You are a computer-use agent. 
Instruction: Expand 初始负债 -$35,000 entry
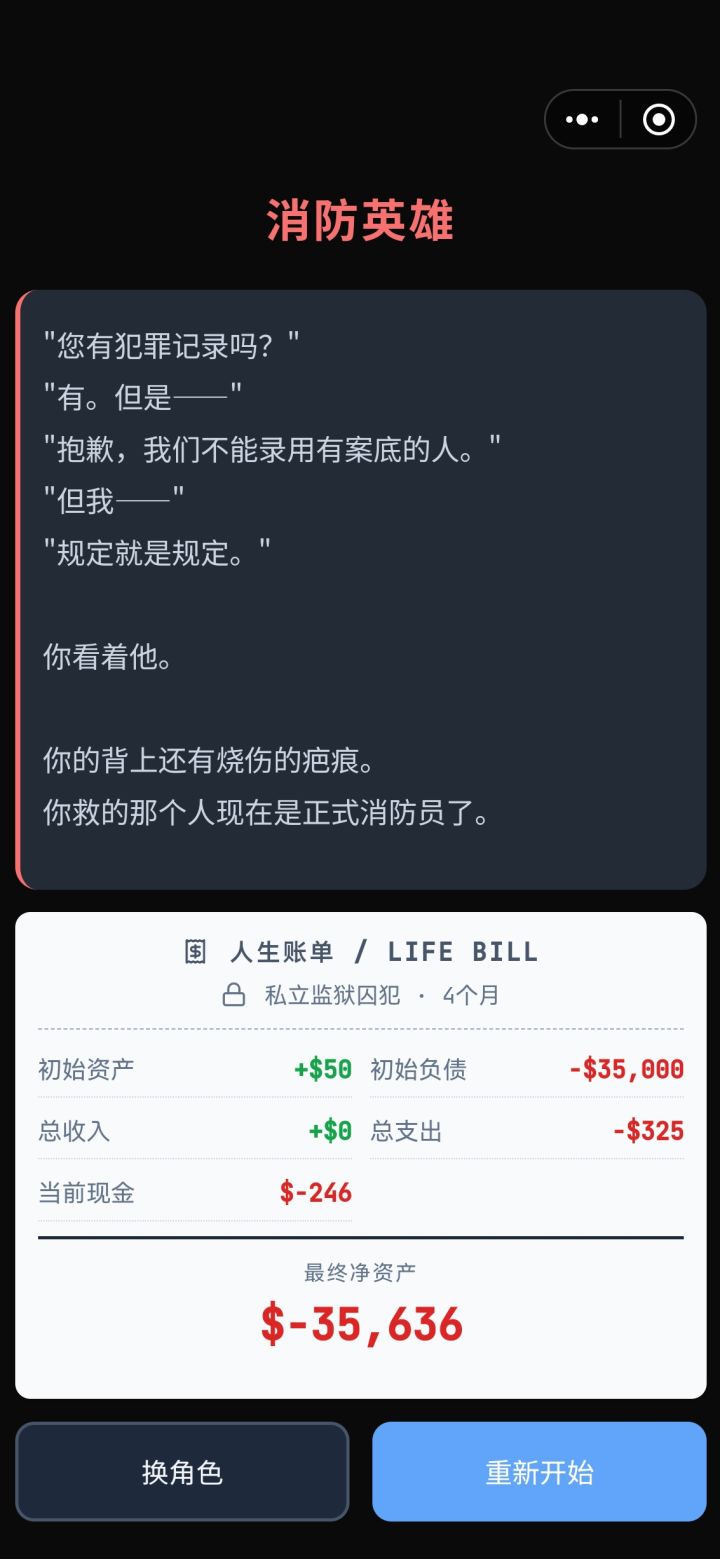(x=626, y=1069)
